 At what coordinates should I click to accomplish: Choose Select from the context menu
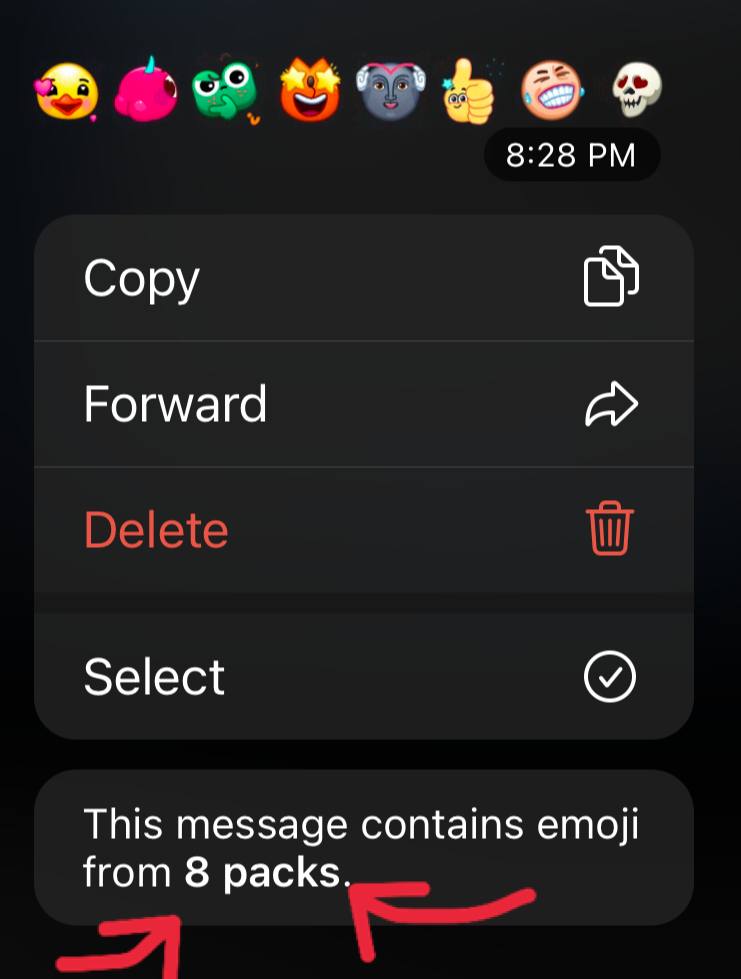pos(362,677)
